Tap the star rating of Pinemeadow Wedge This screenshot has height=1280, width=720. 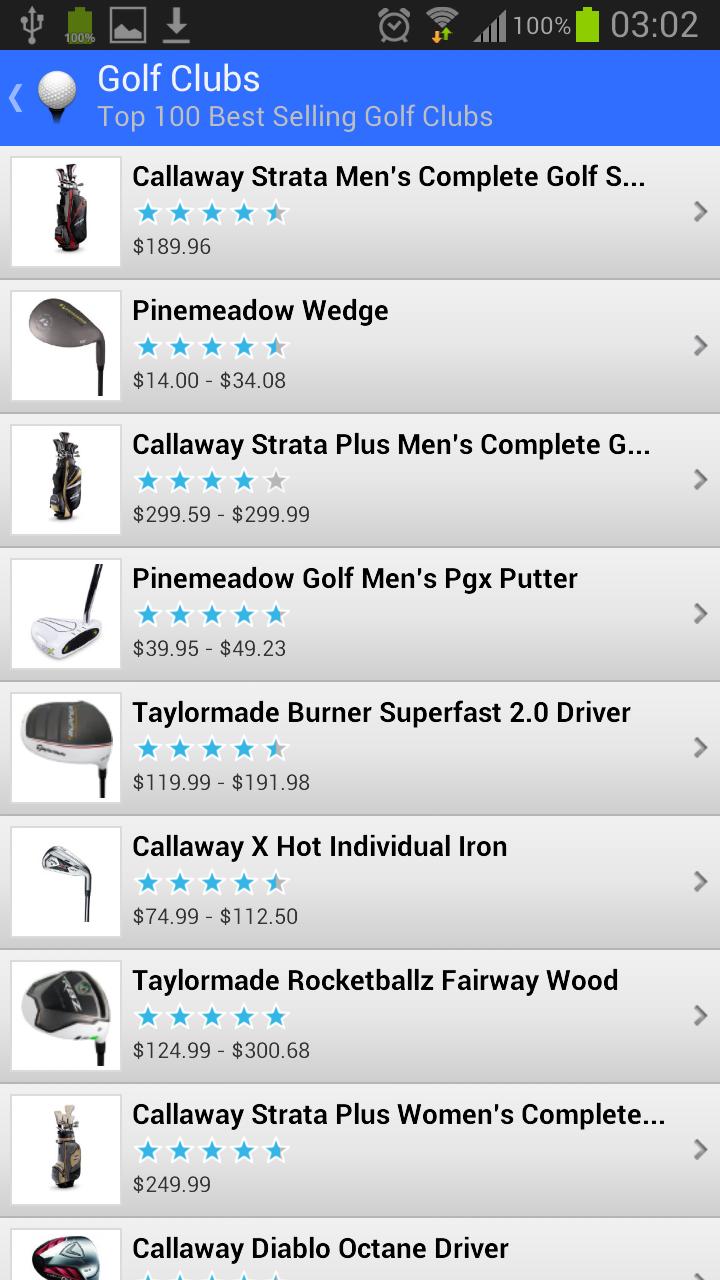click(x=211, y=346)
